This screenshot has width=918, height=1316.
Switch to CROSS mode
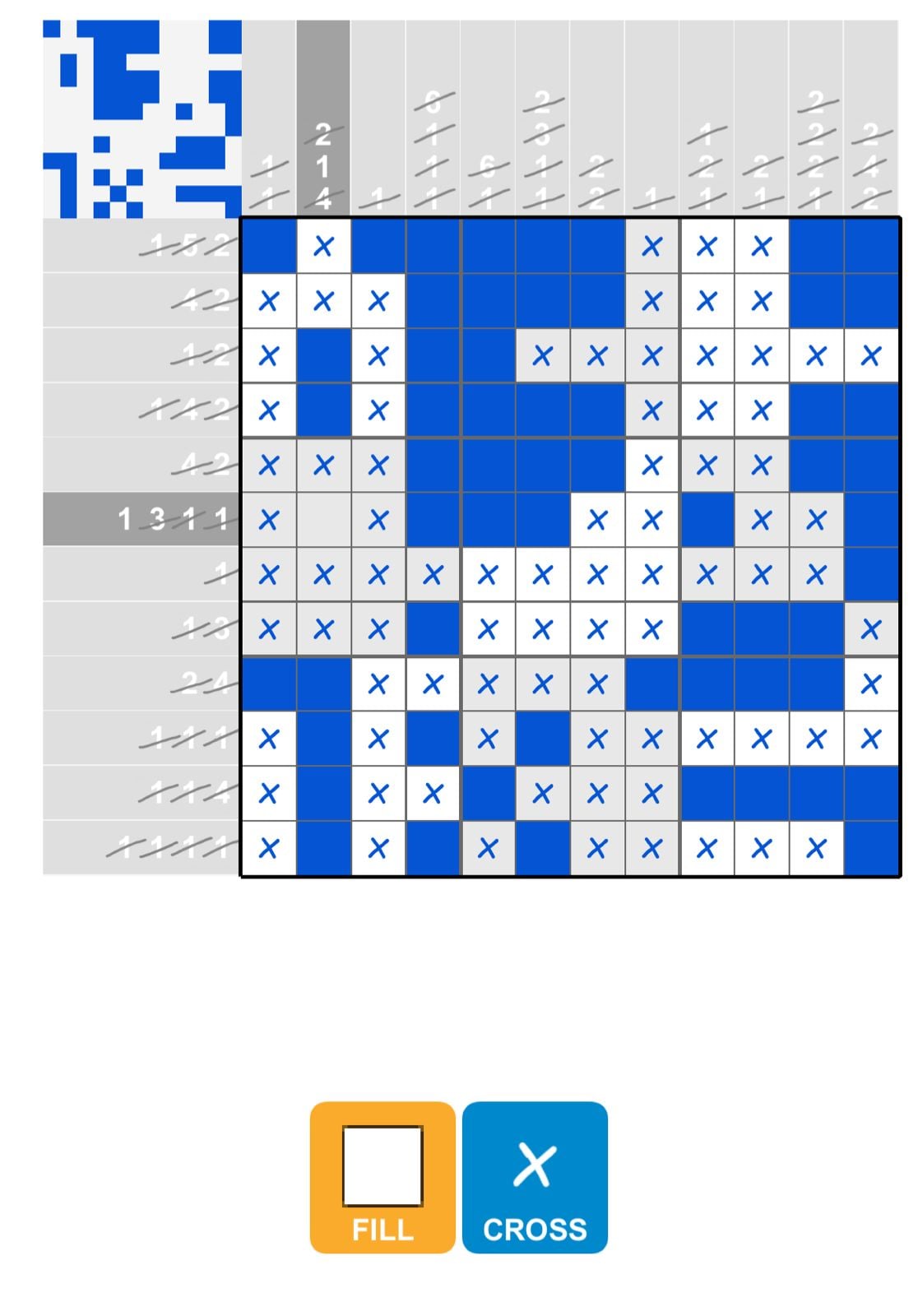[535, 1177]
